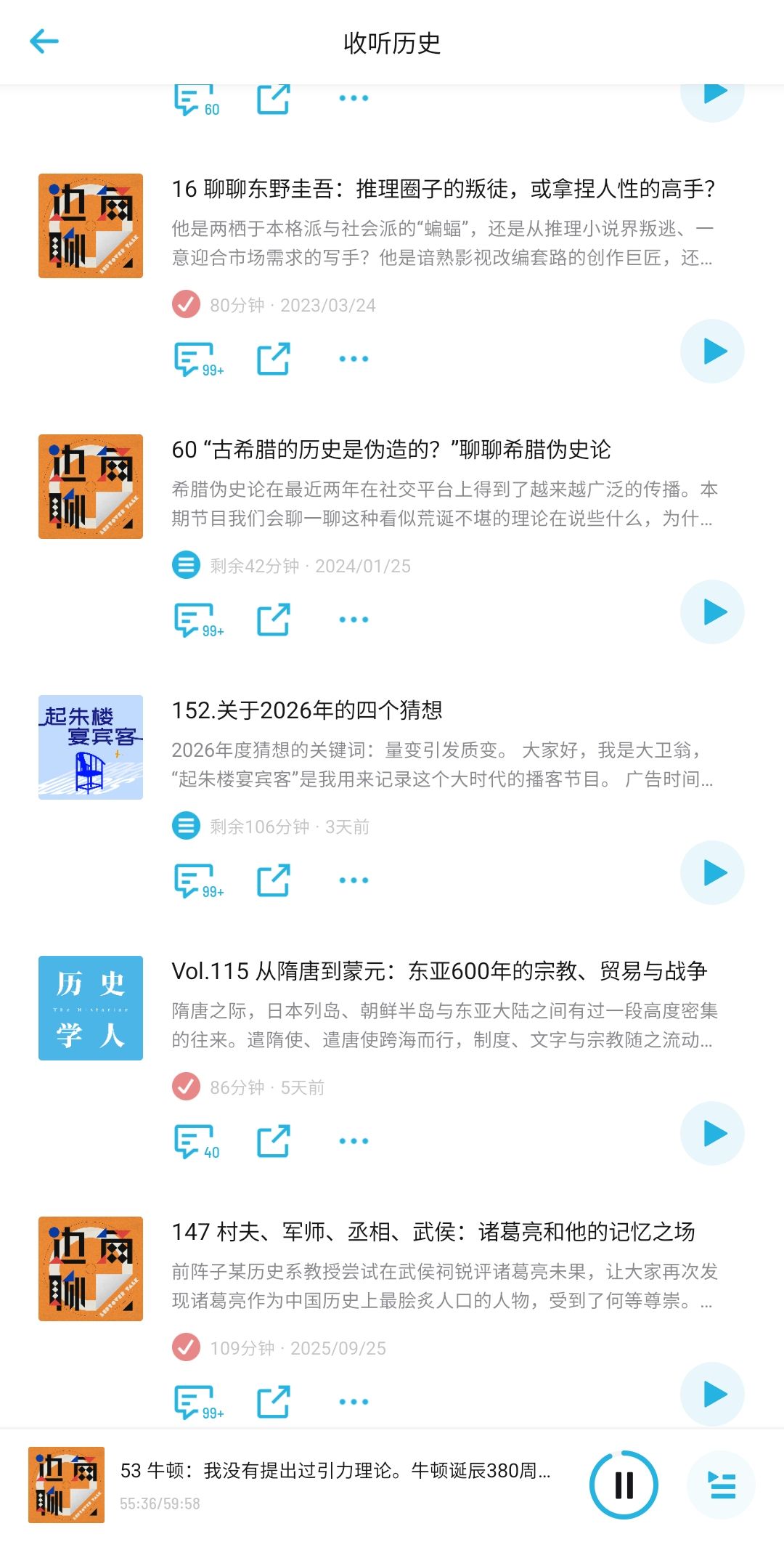Play 152.关于2026年的四个猜想
The width and height of the screenshot is (784, 1542).
[x=712, y=873]
